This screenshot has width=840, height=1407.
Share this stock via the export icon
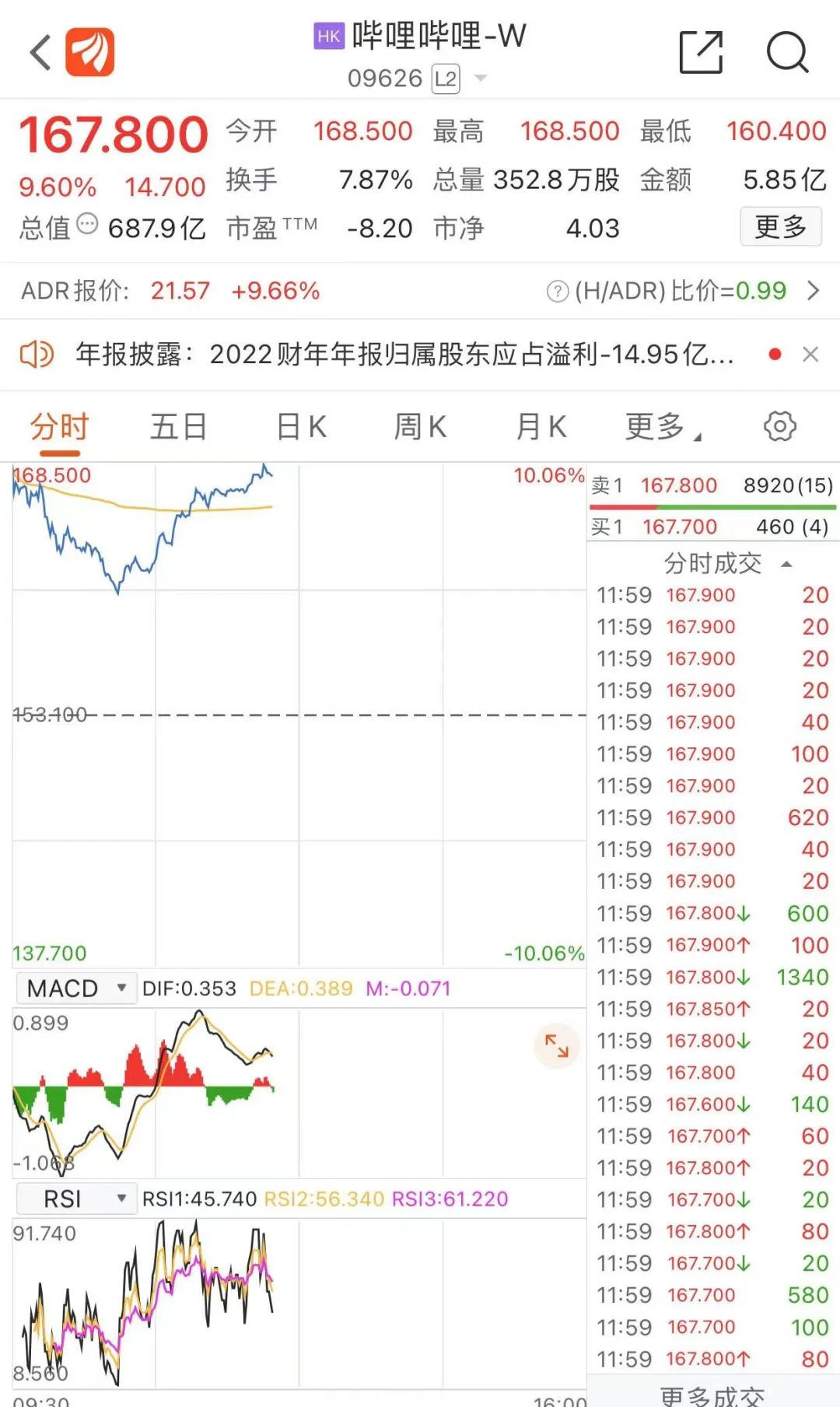pos(701,52)
